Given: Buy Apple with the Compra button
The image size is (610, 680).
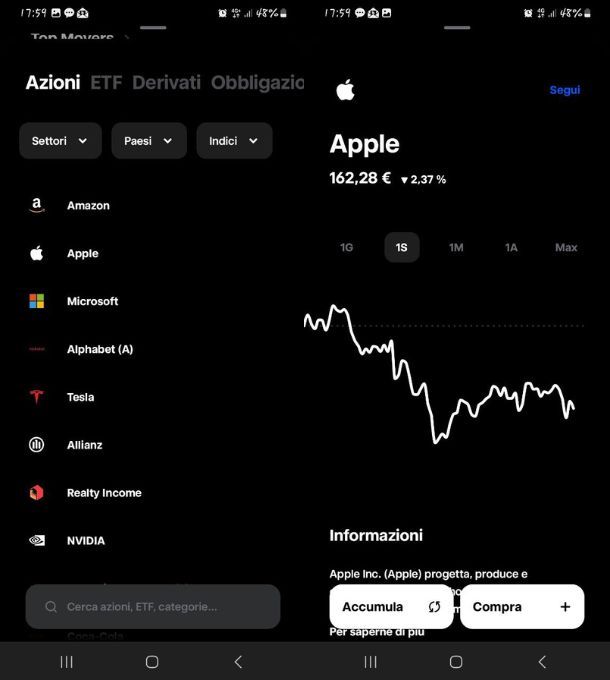Looking at the screenshot, I should [x=521, y=607].
